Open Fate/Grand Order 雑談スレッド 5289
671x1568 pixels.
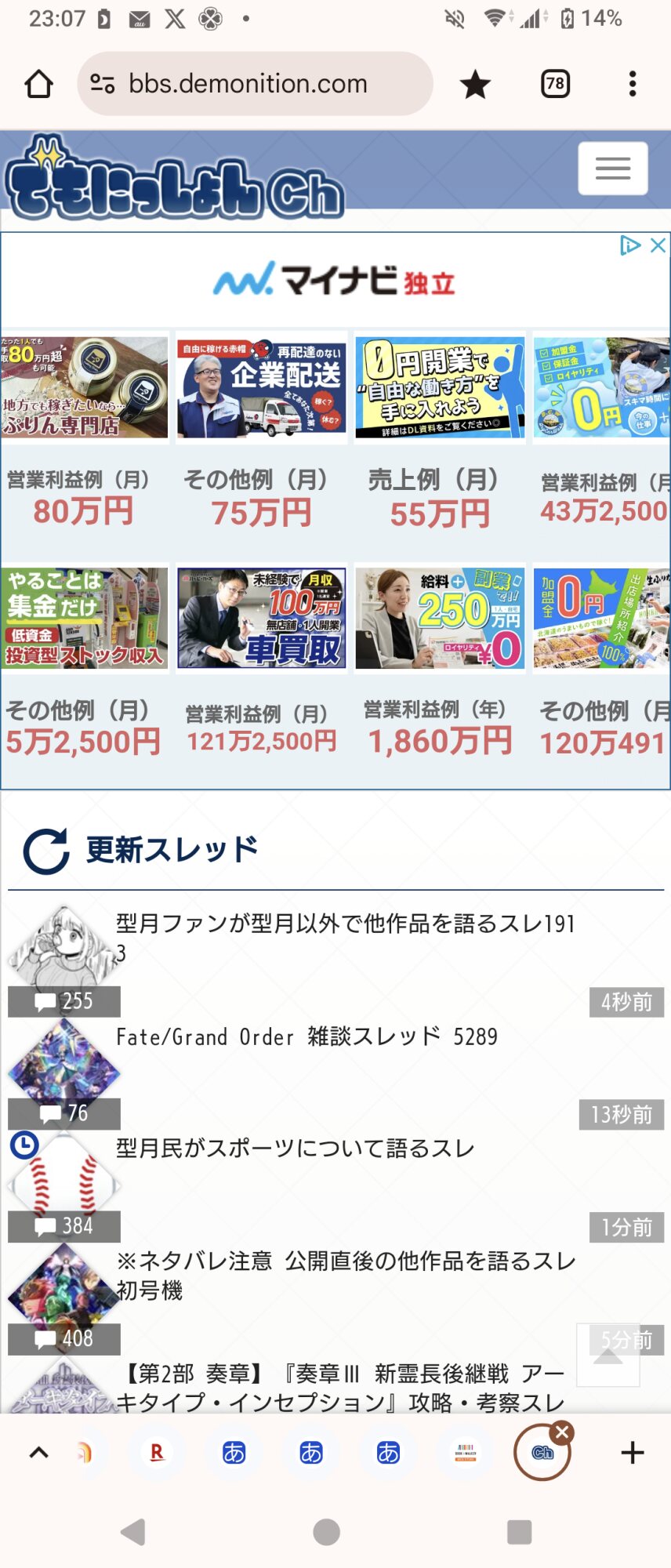coord(306,1036)
